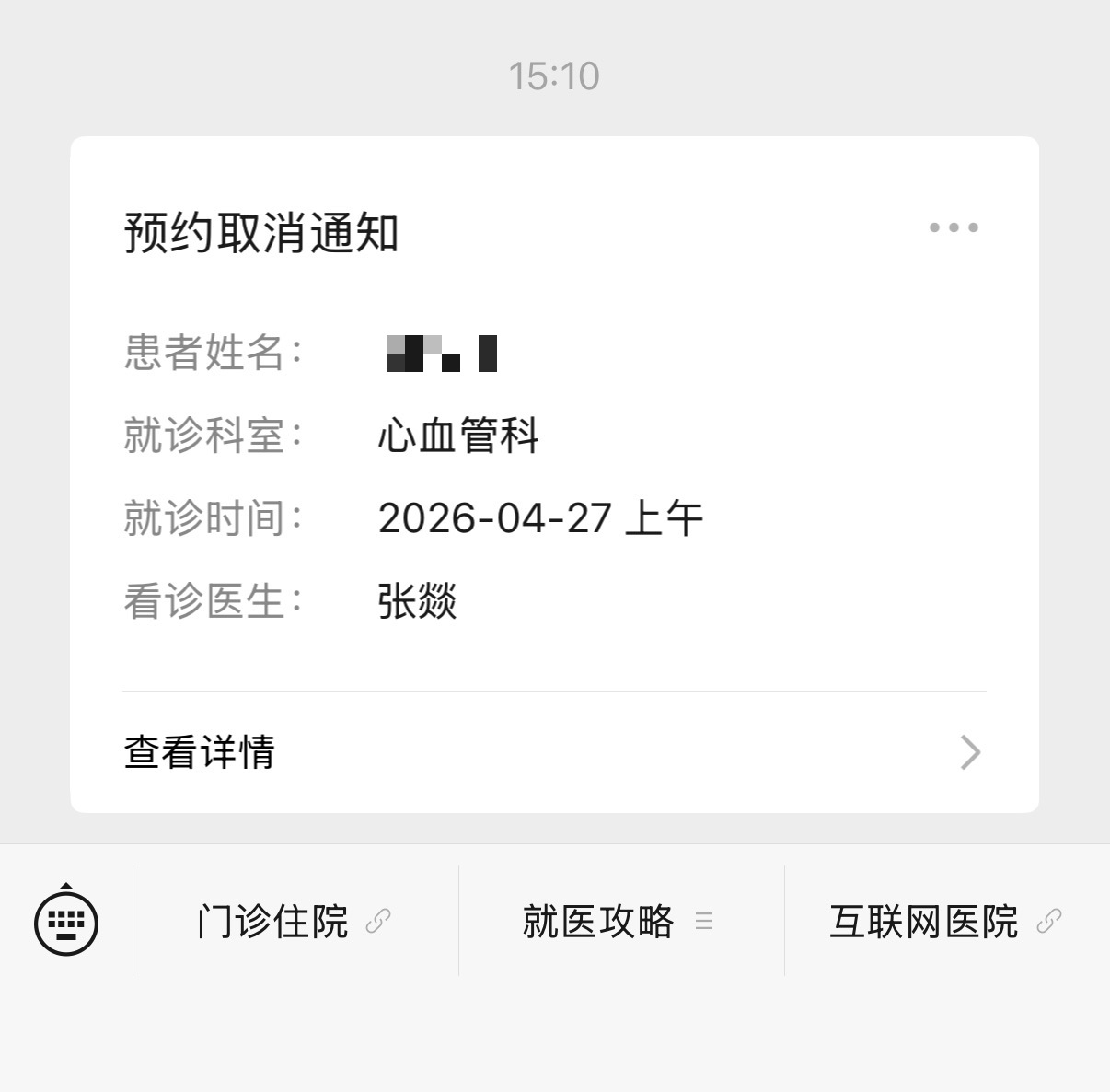Expand the 就医攻略 menu
The image size is (1110, 1092).
[x=619, y=921]
